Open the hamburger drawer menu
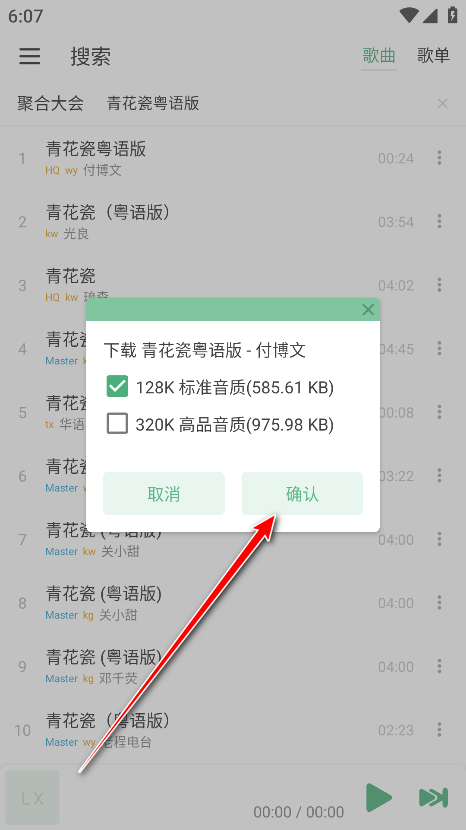The image size is (466, 830). (x=30, y=56)
